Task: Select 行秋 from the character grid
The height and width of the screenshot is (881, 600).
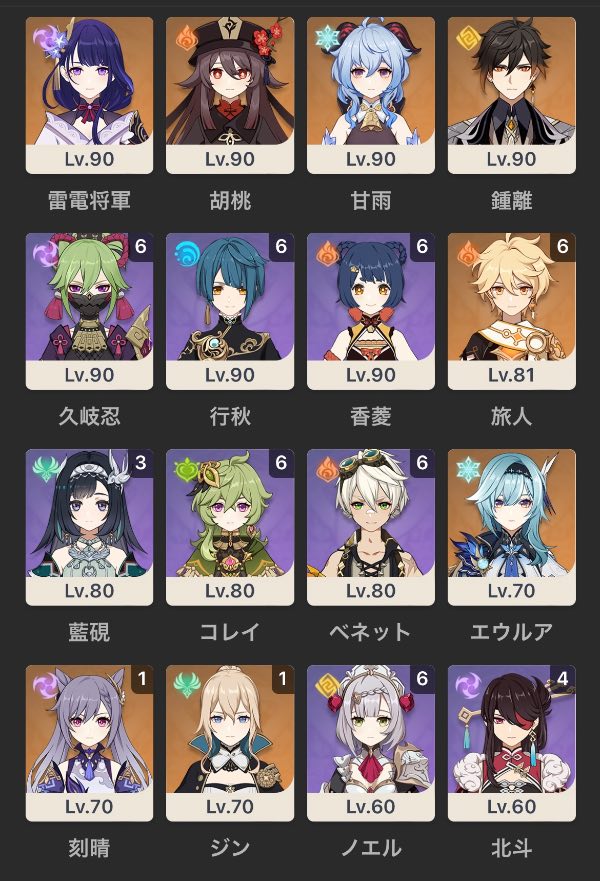Action: click(230, 311)
